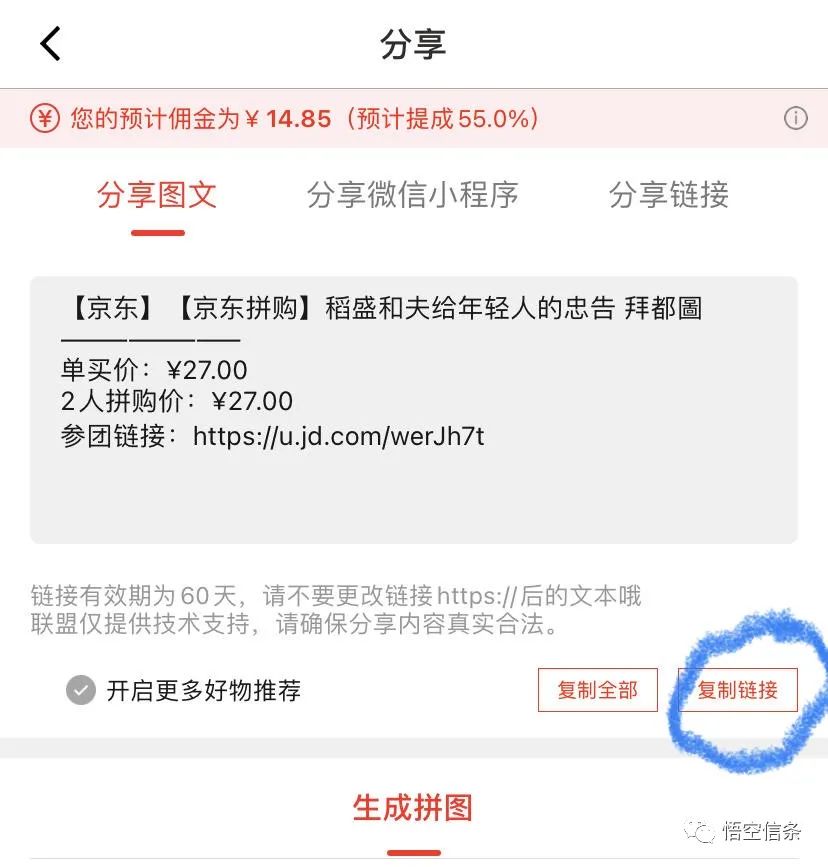Open the commission info icon

[795, 119]
